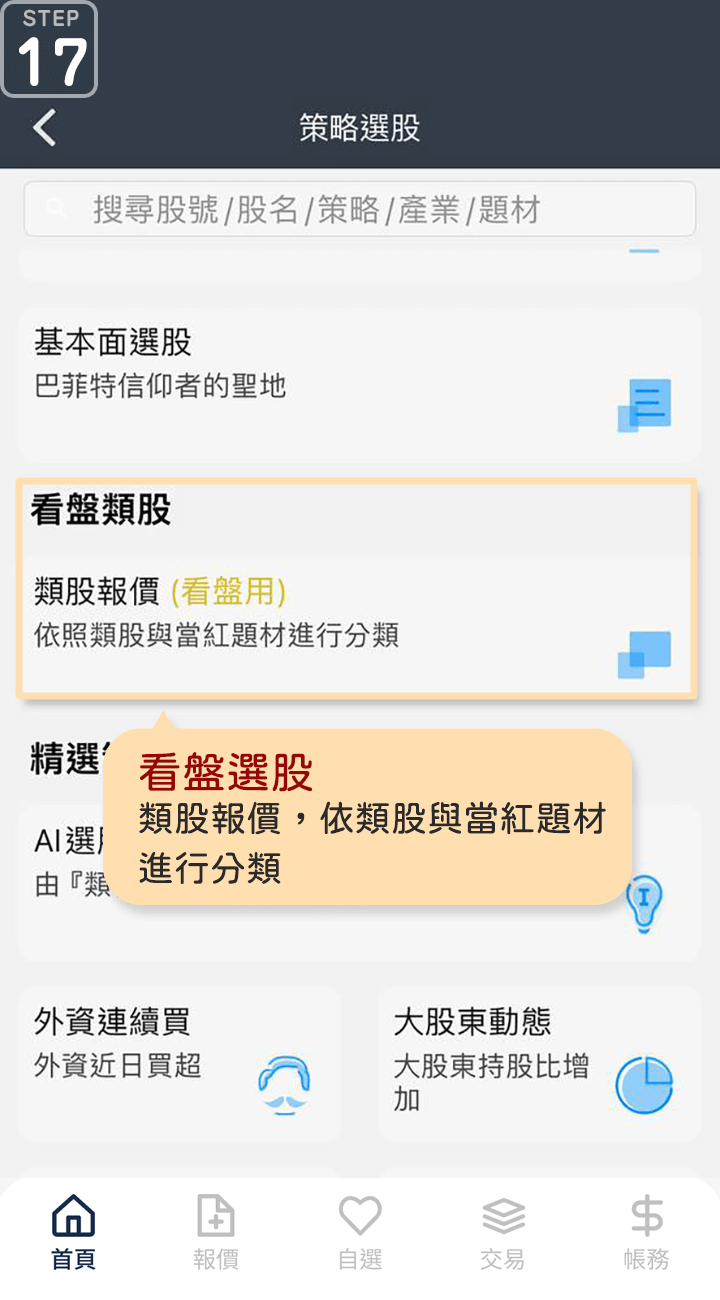Image resolution: width=720 pixels, height=1300 pixels.
Task: Open the 基本面選股 card
Action: point(358,384)
